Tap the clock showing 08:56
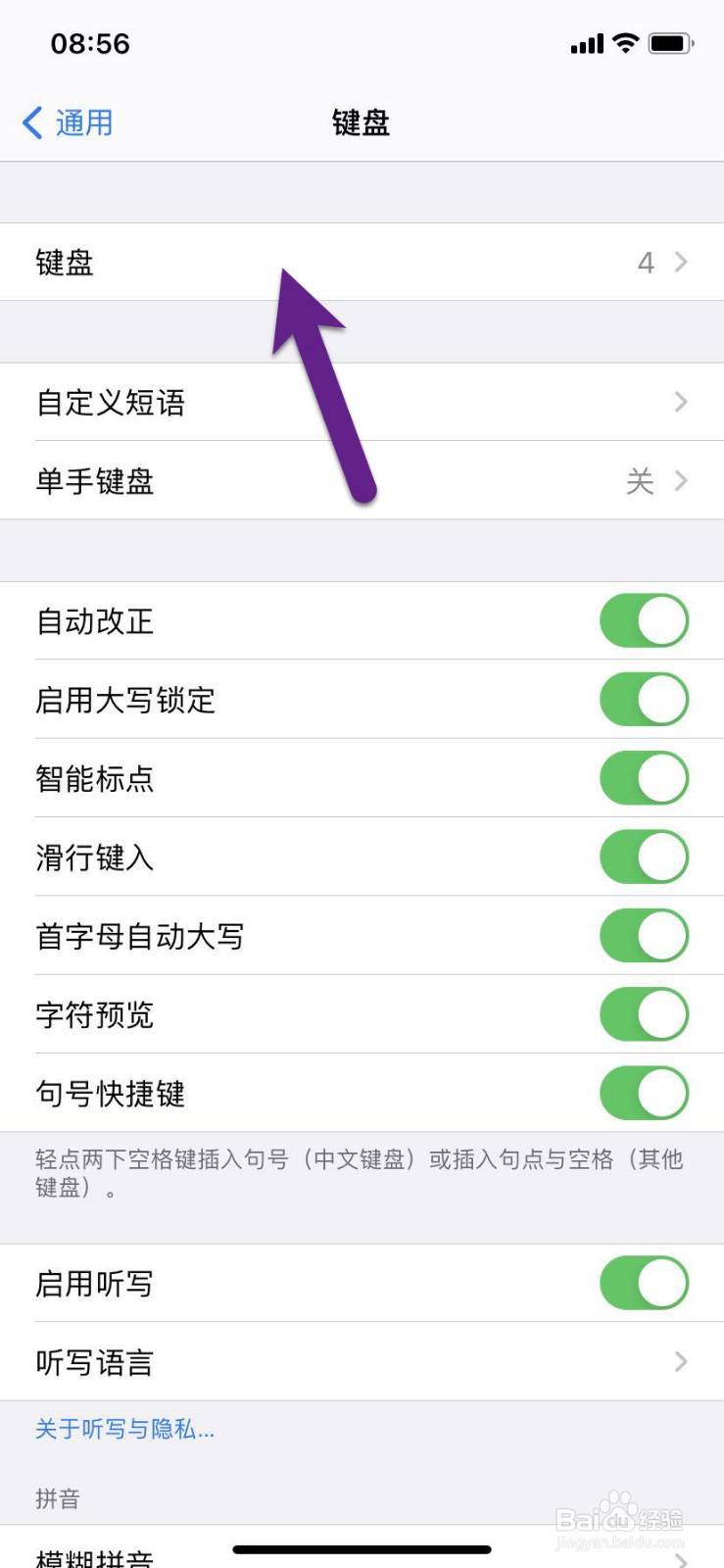The width and height of the screenshot is (724, 1568). tap(91, 43)
